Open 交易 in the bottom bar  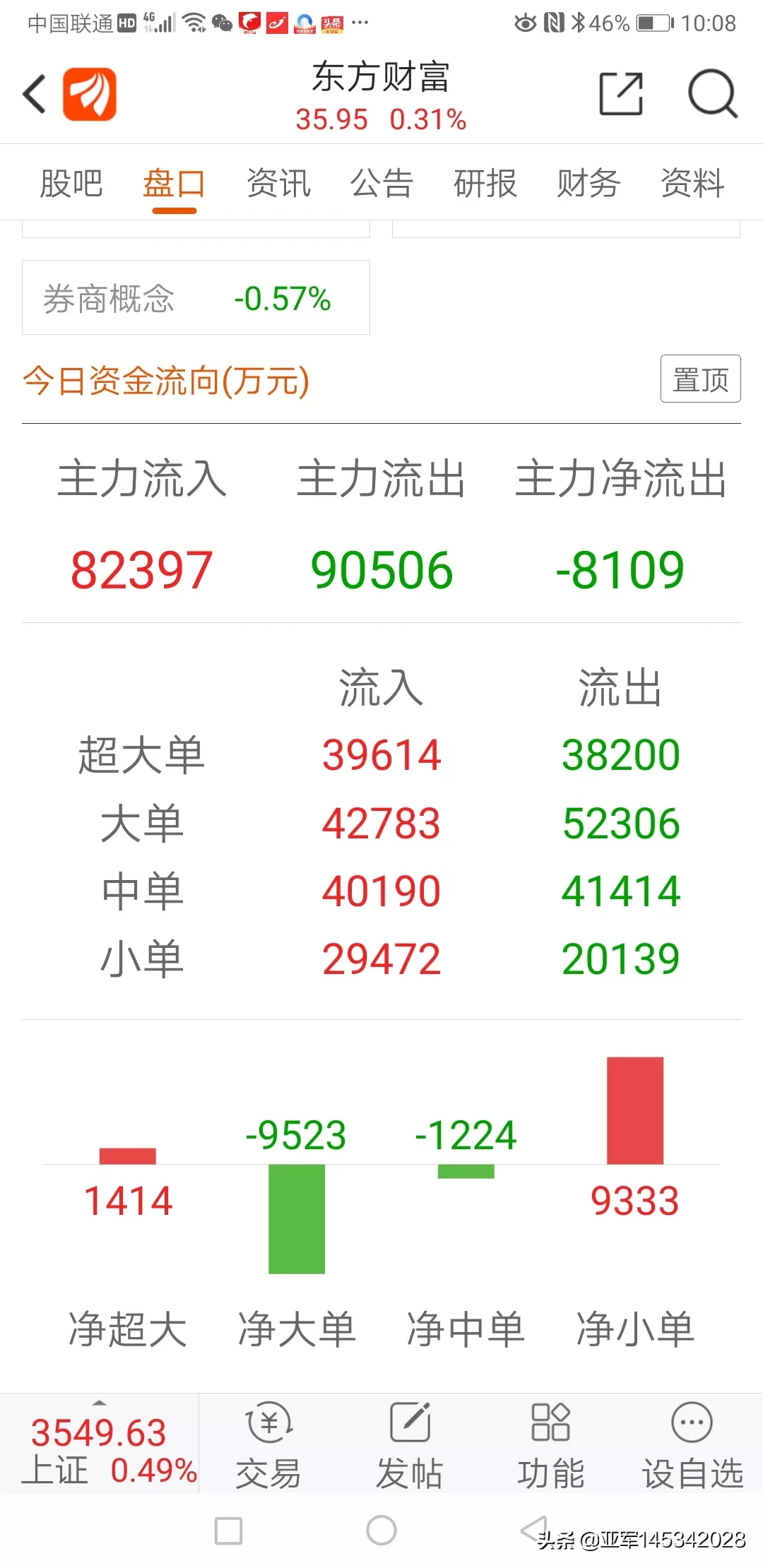point(268,1445)
